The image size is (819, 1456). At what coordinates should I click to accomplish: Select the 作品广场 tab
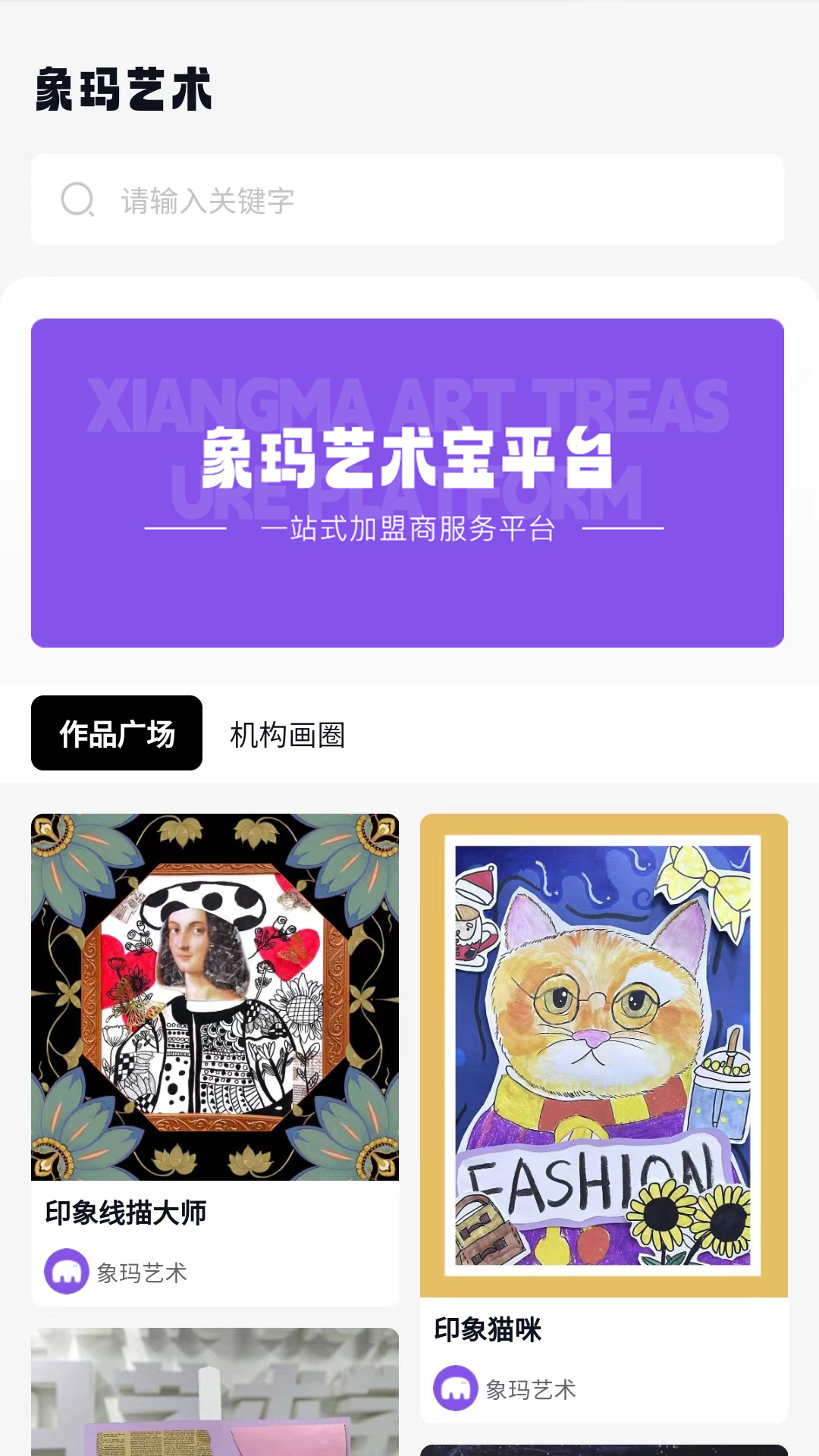(116, 734)
